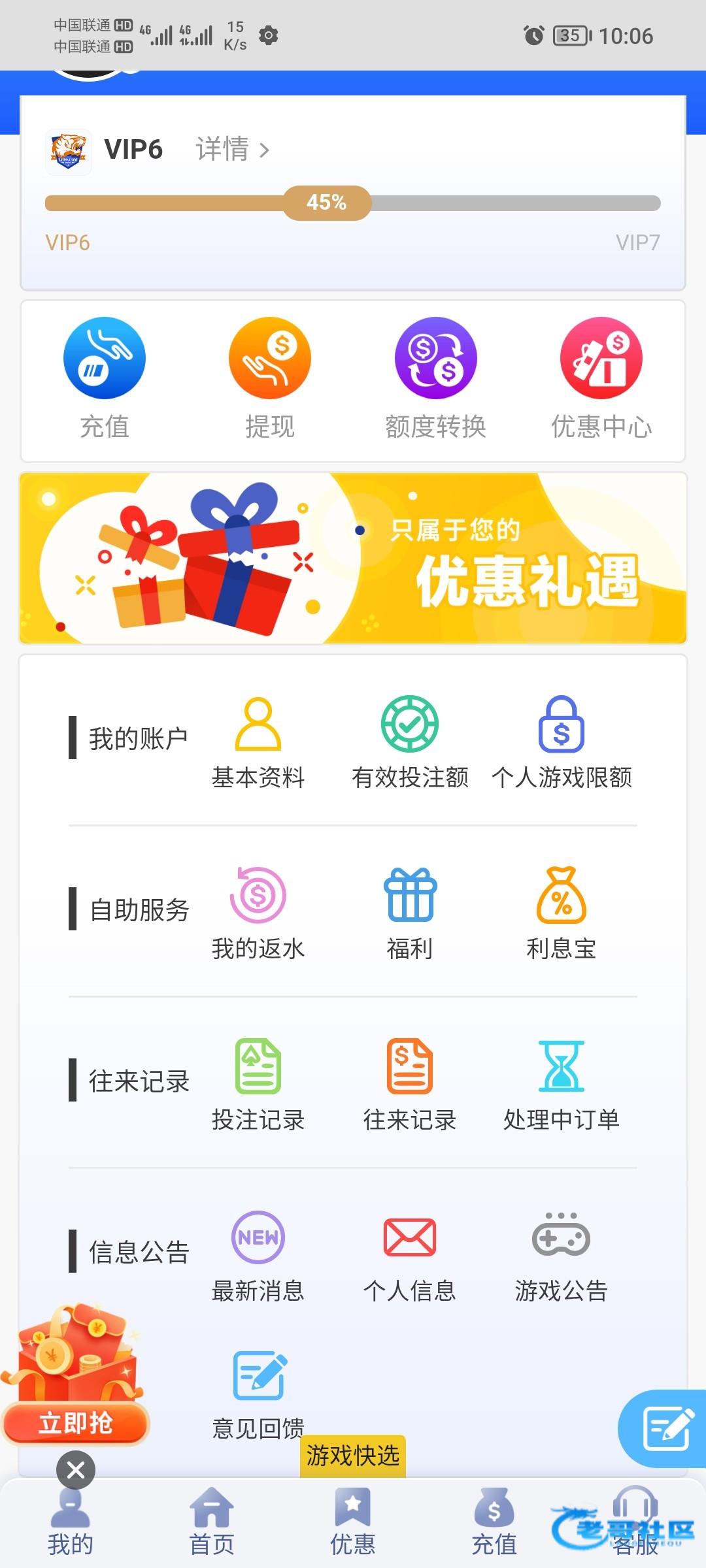The width and height of the screenshot is (706, 1568).
Task: Open 利息宝 interest feature
Action: point(562,913)
